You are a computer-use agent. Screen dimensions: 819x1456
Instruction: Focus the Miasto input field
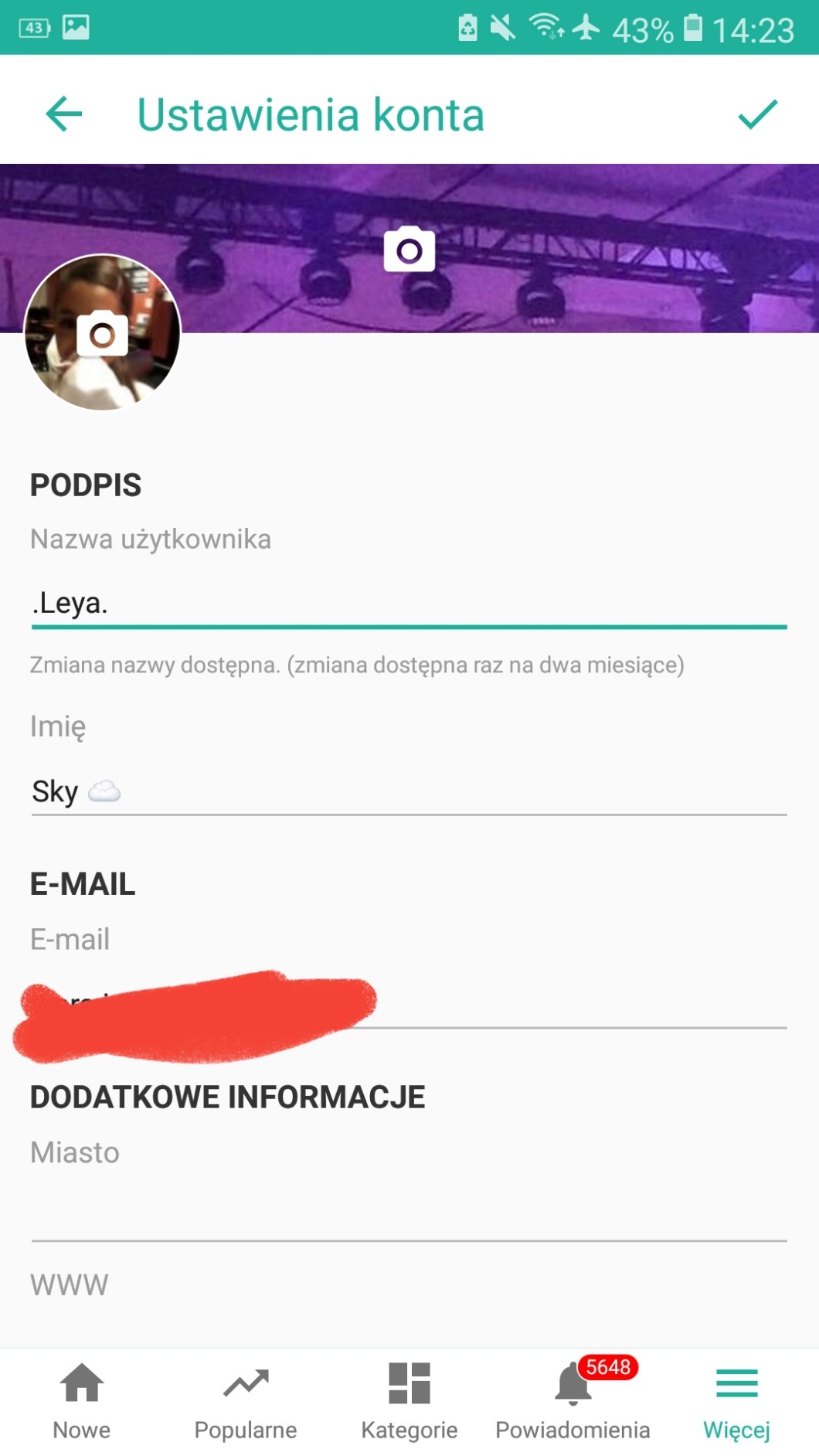tap(408, 1215)
